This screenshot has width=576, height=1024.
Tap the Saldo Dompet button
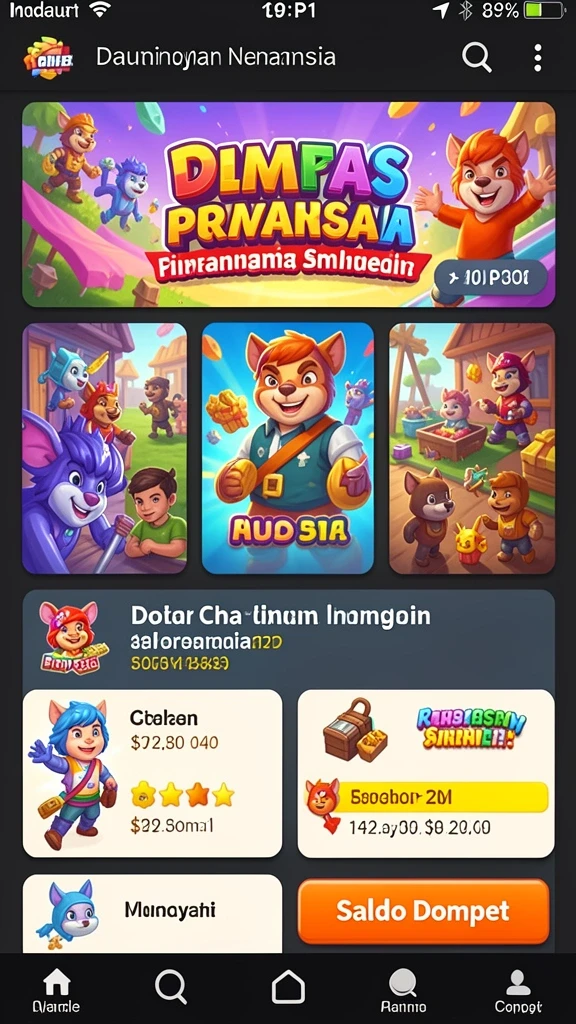click(423, 911)
